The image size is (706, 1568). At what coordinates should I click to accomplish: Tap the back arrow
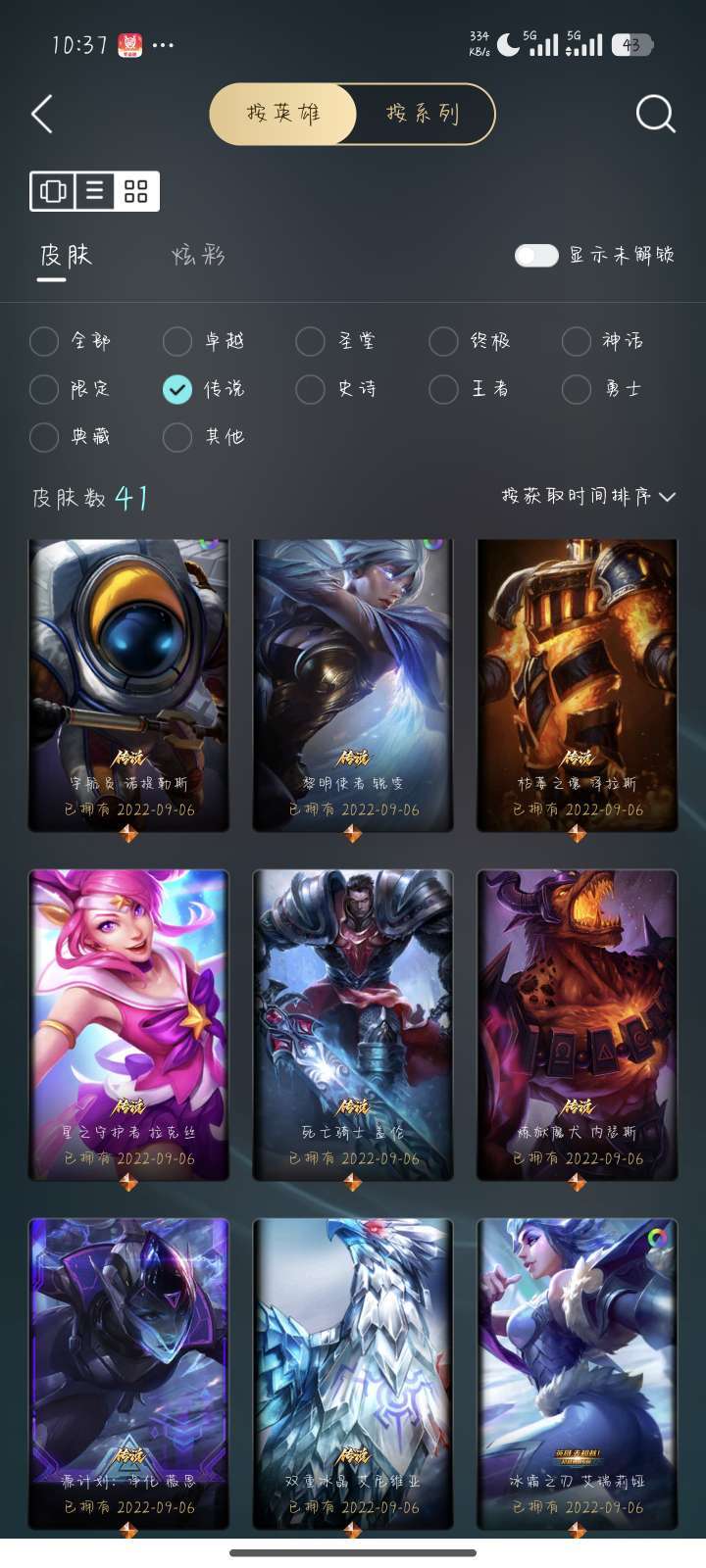click(x=41, y=114)
